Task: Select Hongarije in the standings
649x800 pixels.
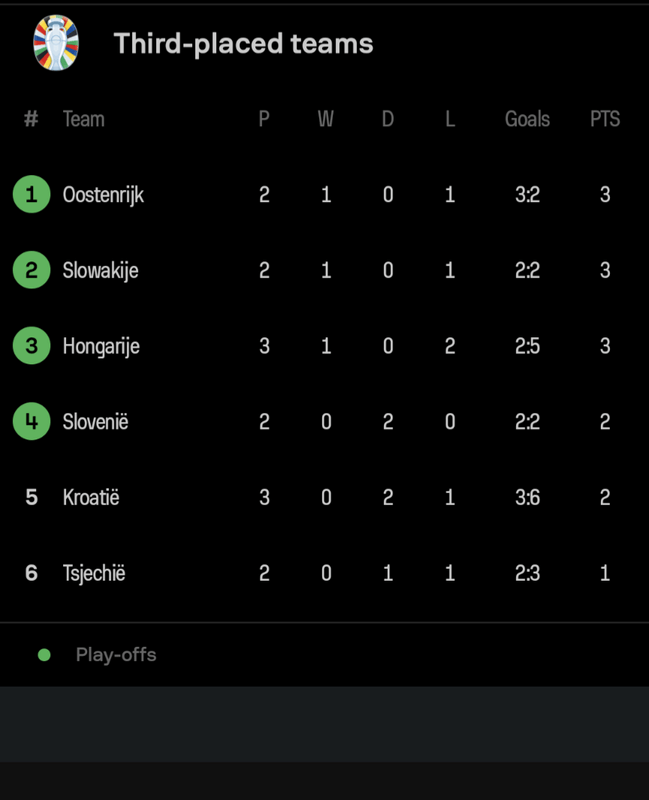Action: (x=101, y=346)
